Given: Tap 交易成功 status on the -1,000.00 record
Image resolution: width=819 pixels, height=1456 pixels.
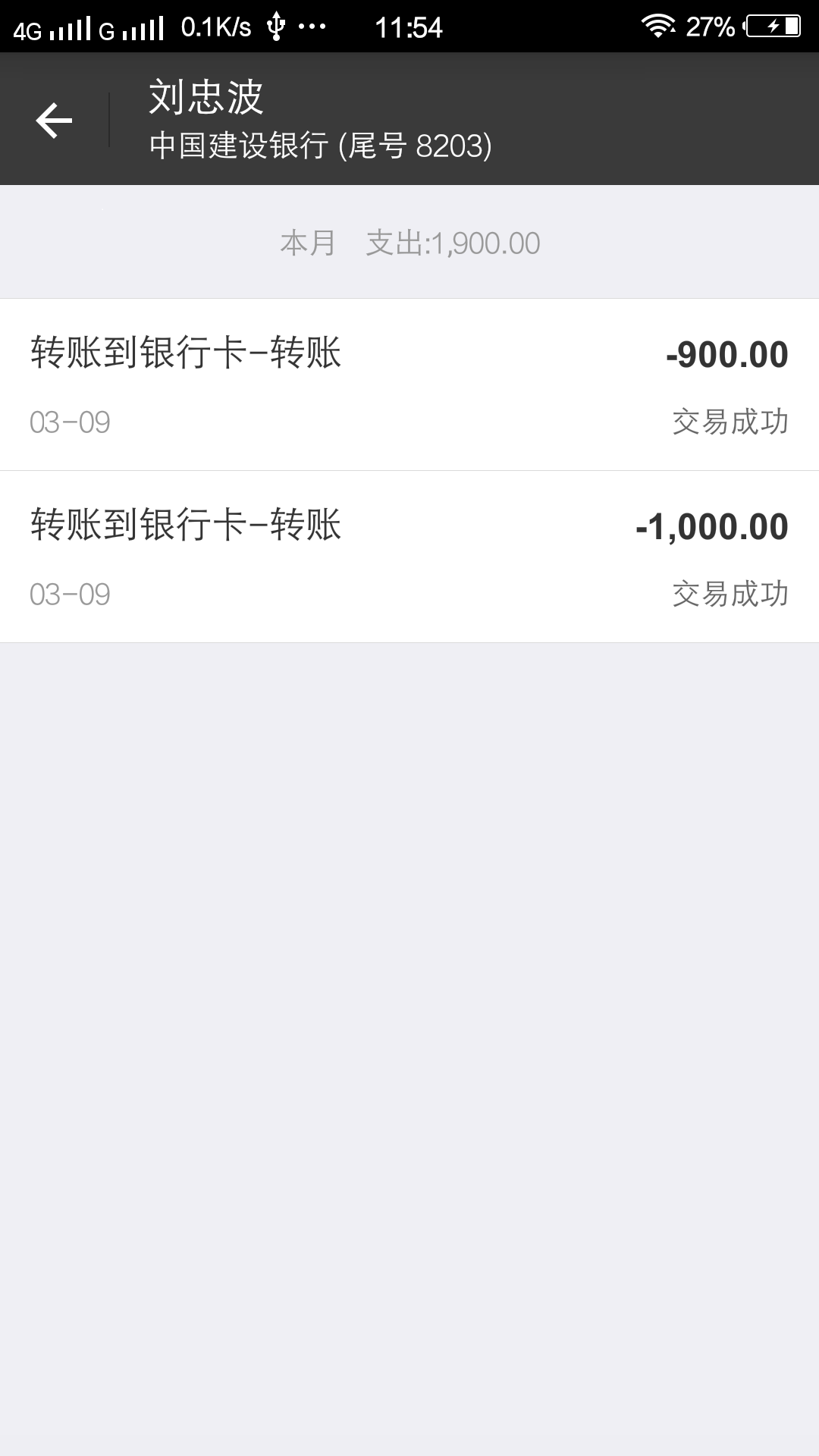Looking at the screenshot, I should pyautogui.click(x=731, y=595).
